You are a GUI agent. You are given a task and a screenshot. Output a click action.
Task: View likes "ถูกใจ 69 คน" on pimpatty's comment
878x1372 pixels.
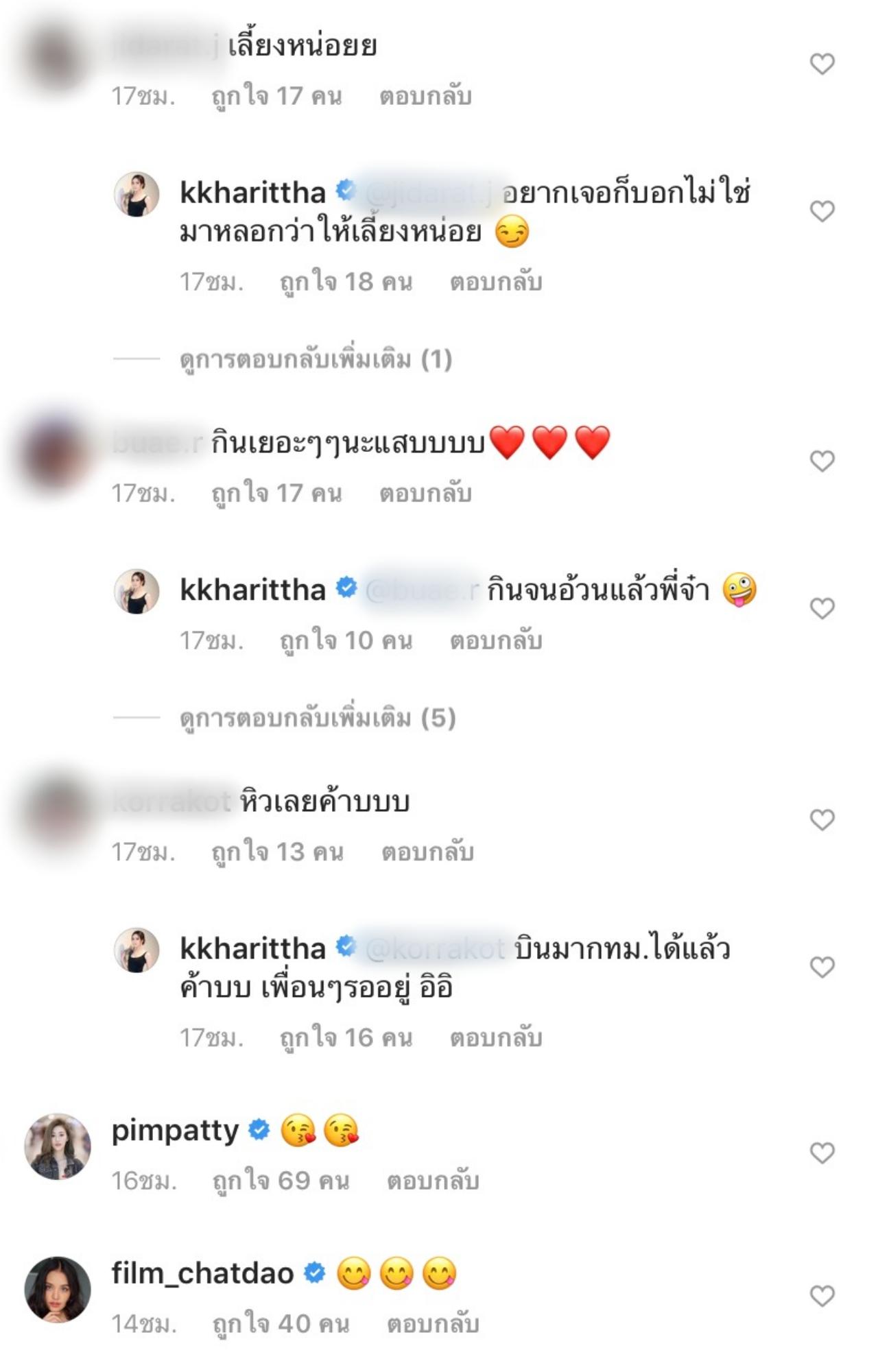tap(281, 1181)
